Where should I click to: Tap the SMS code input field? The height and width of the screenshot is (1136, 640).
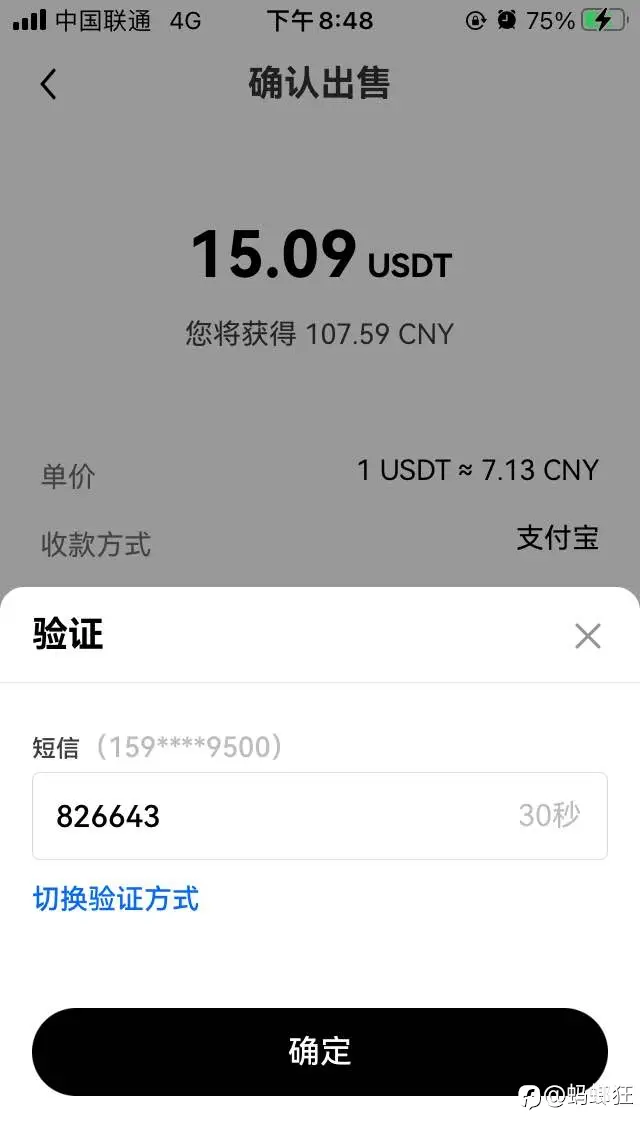(x=320, y=816)
